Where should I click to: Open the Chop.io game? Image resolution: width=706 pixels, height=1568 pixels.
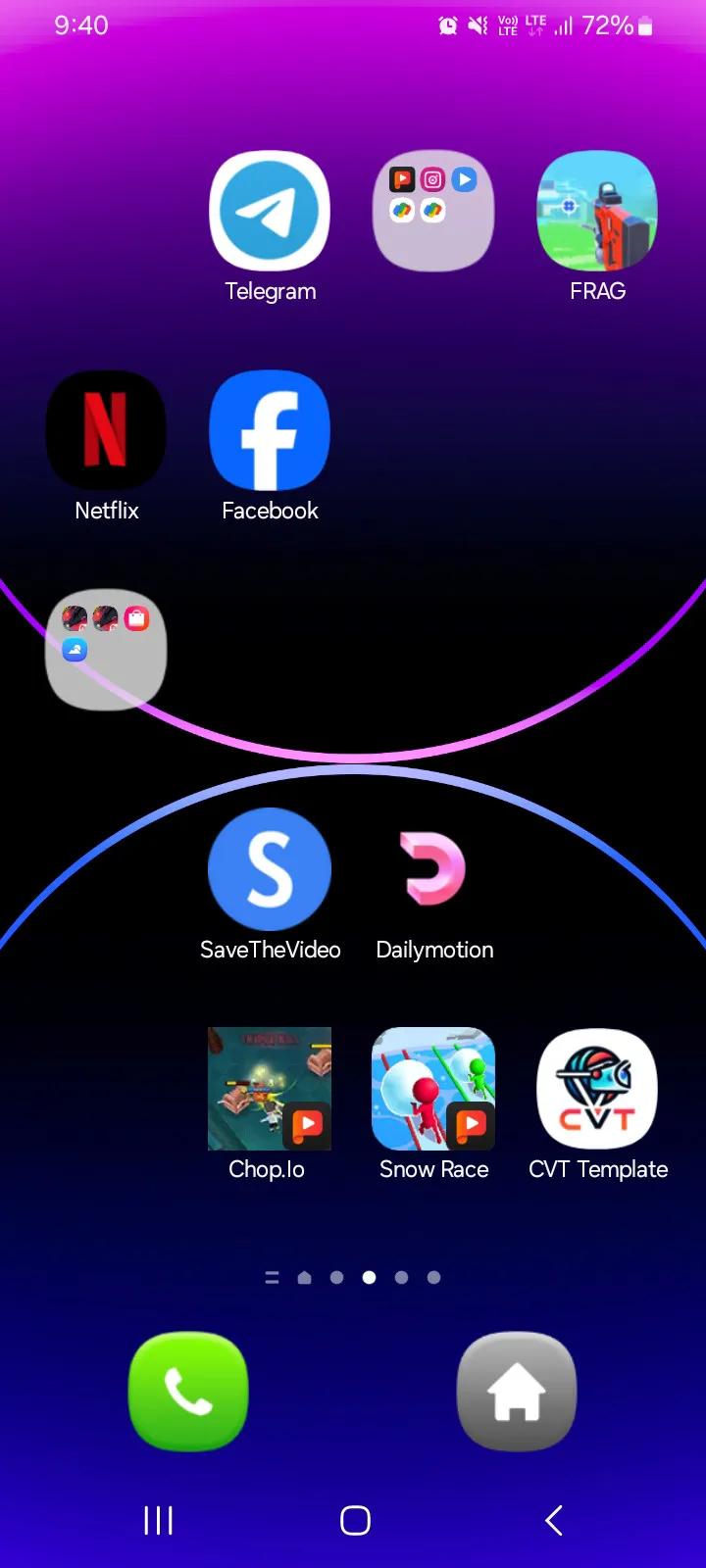click(270, 1089)
